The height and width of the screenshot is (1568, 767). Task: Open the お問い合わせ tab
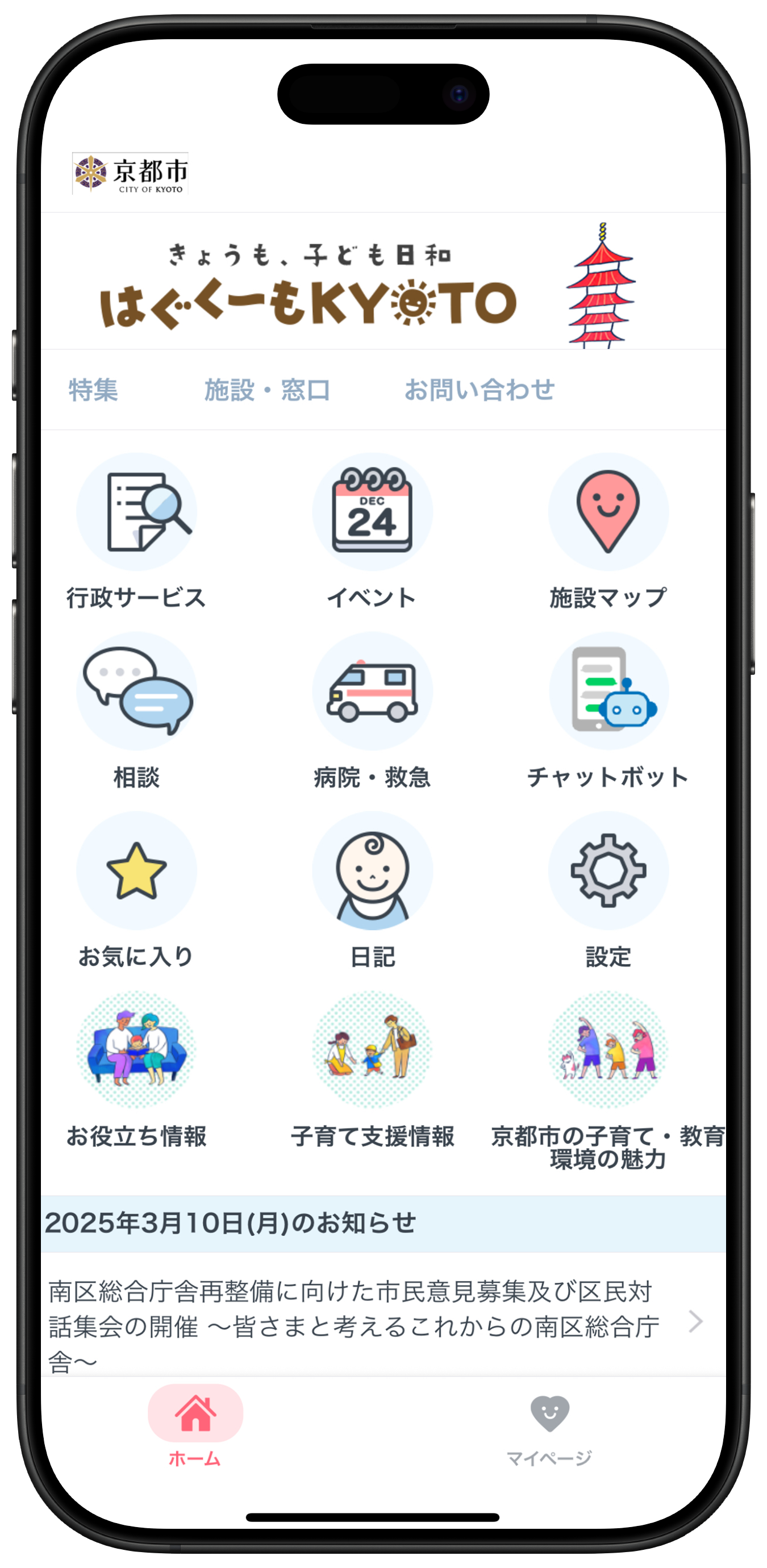(x=479, y=390)
